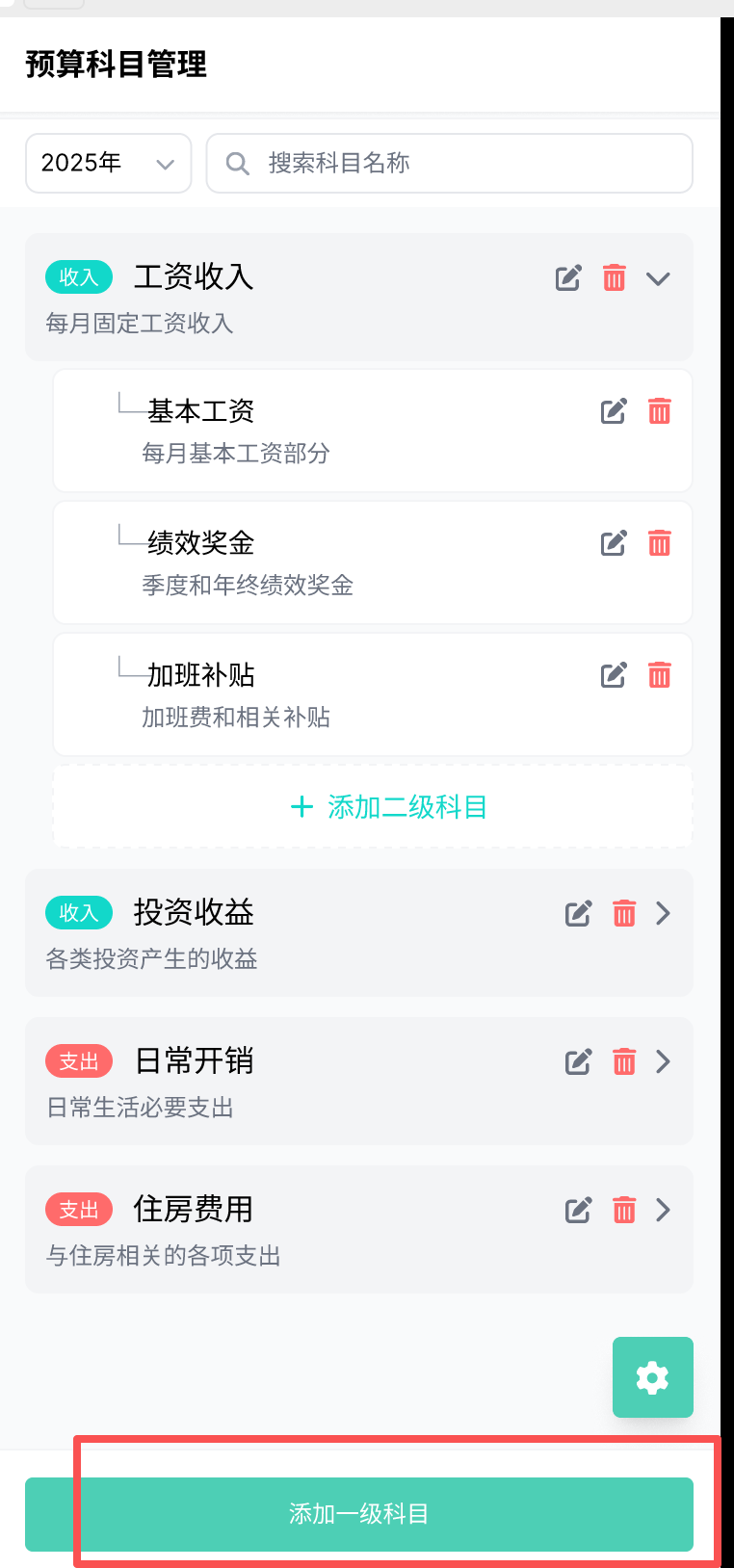Expand the 住房费用 category
The width and height of the screenshot is (734, 1568).
[663, 1210]
